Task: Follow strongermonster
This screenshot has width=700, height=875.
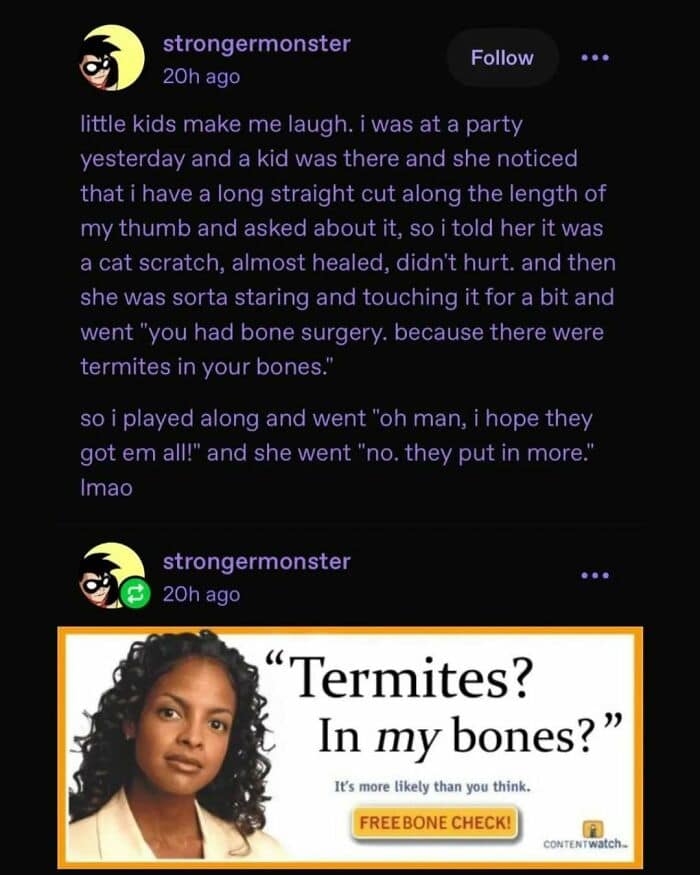Action: (x=502, y=58)
